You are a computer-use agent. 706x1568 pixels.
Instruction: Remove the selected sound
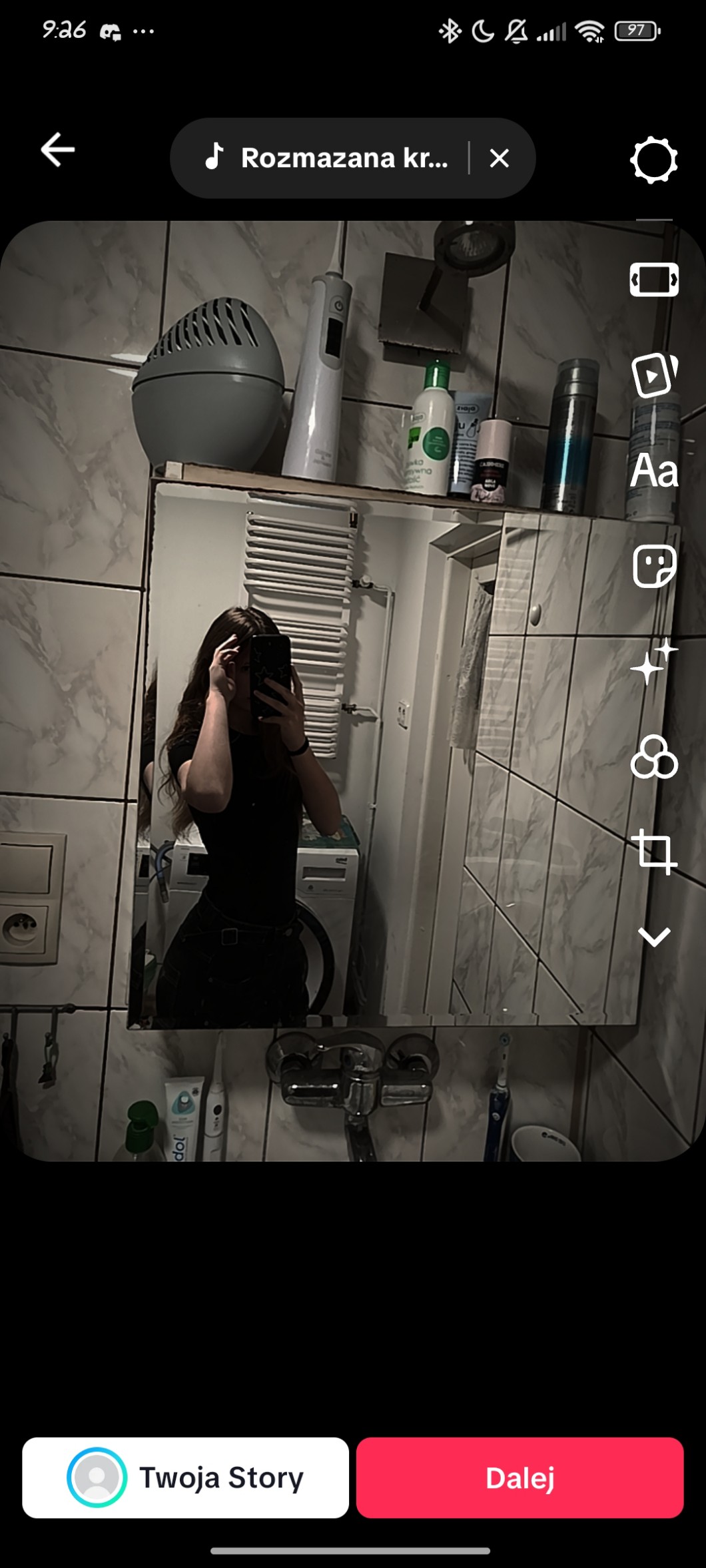click(499, 158)
